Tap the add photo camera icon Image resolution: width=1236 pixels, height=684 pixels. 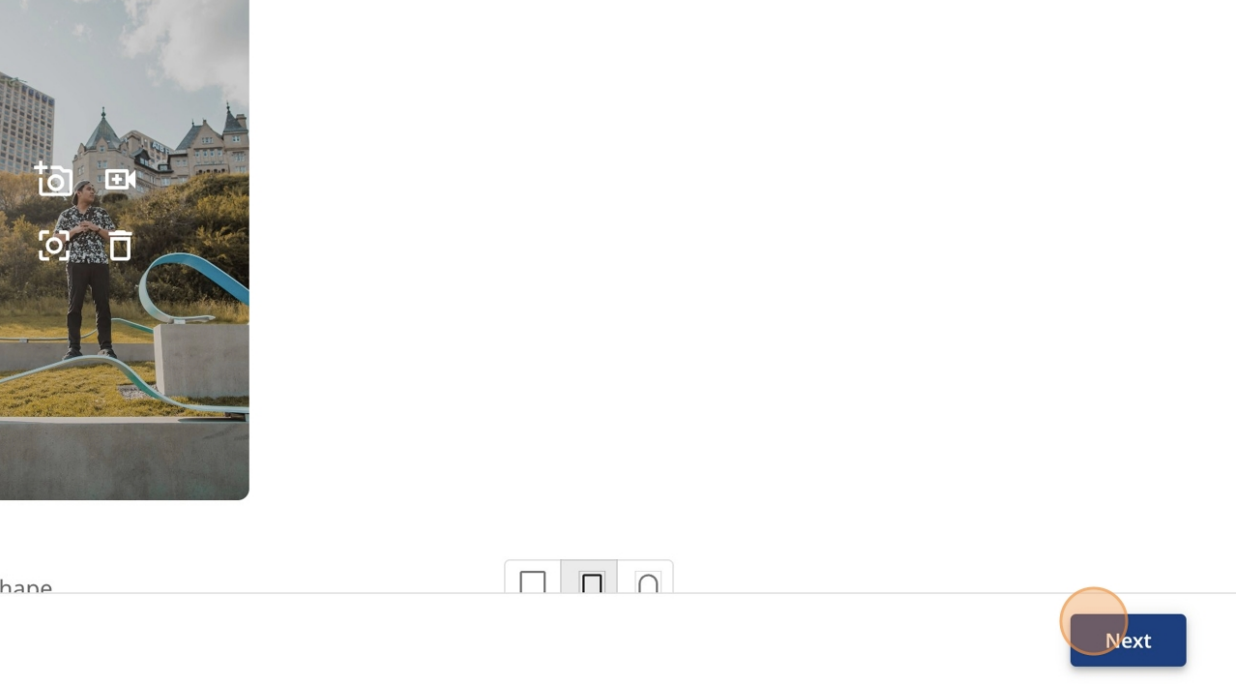pyautogui.click(x=54, y=180)
